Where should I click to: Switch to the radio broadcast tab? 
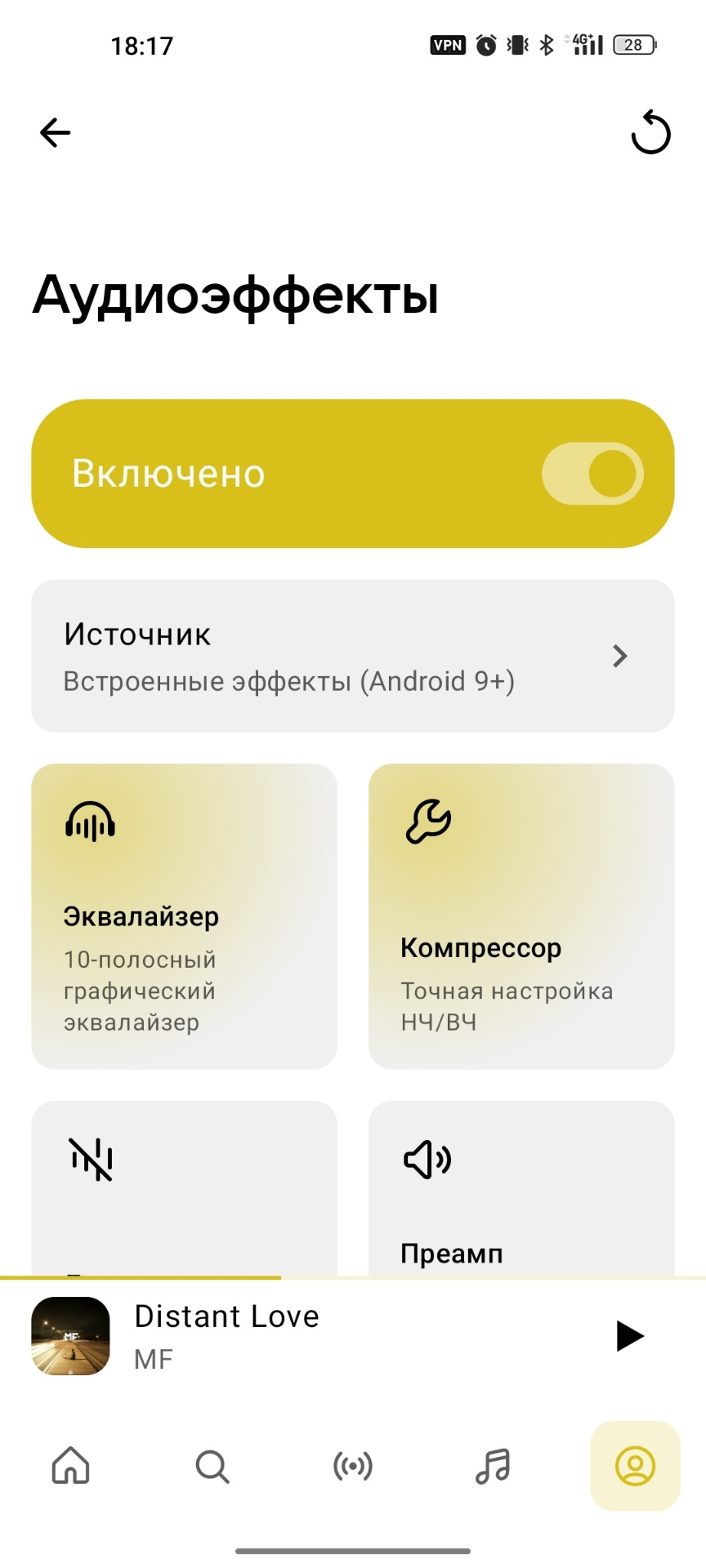click(353, 1466)
